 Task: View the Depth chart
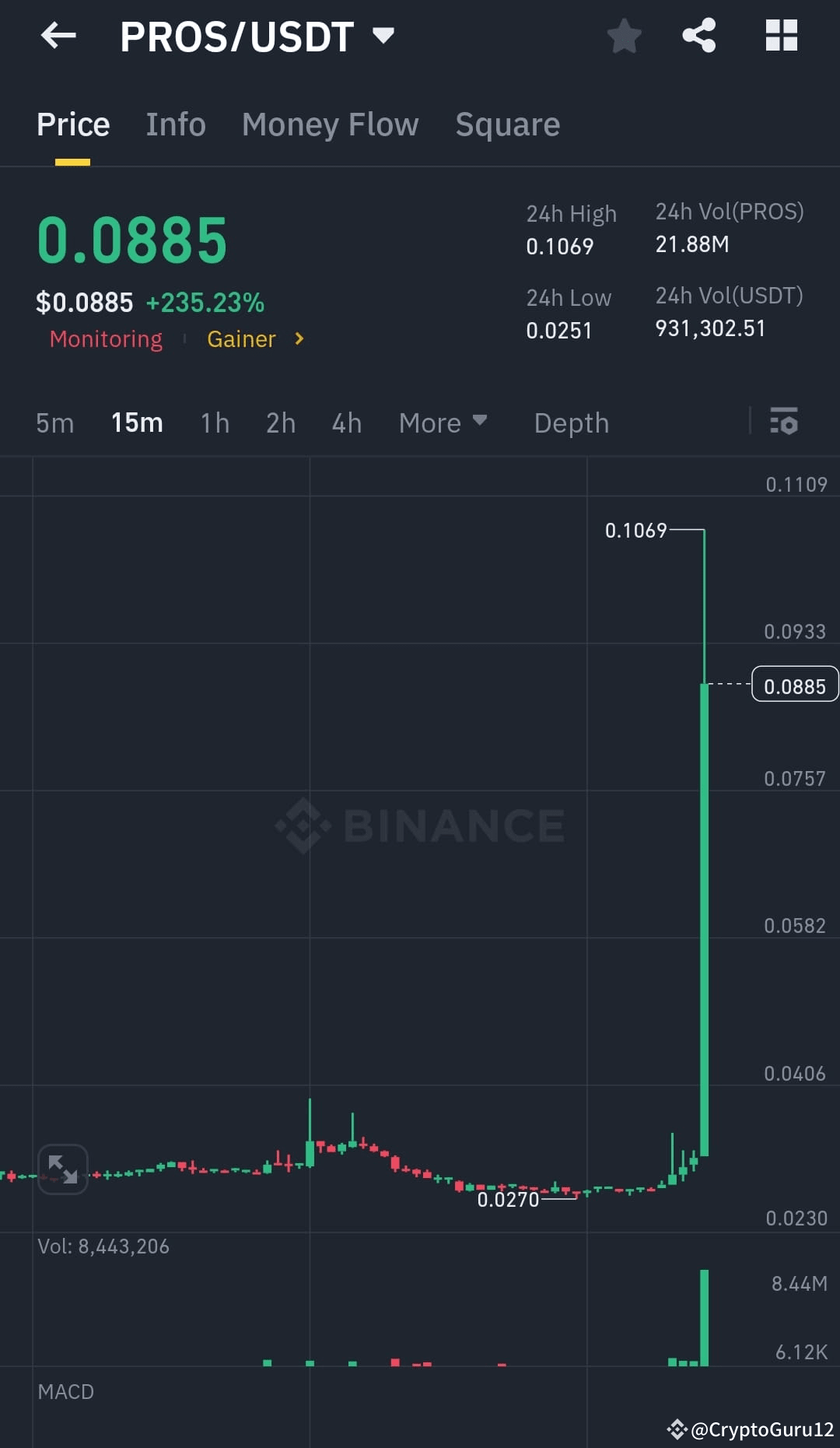(571, 422)
